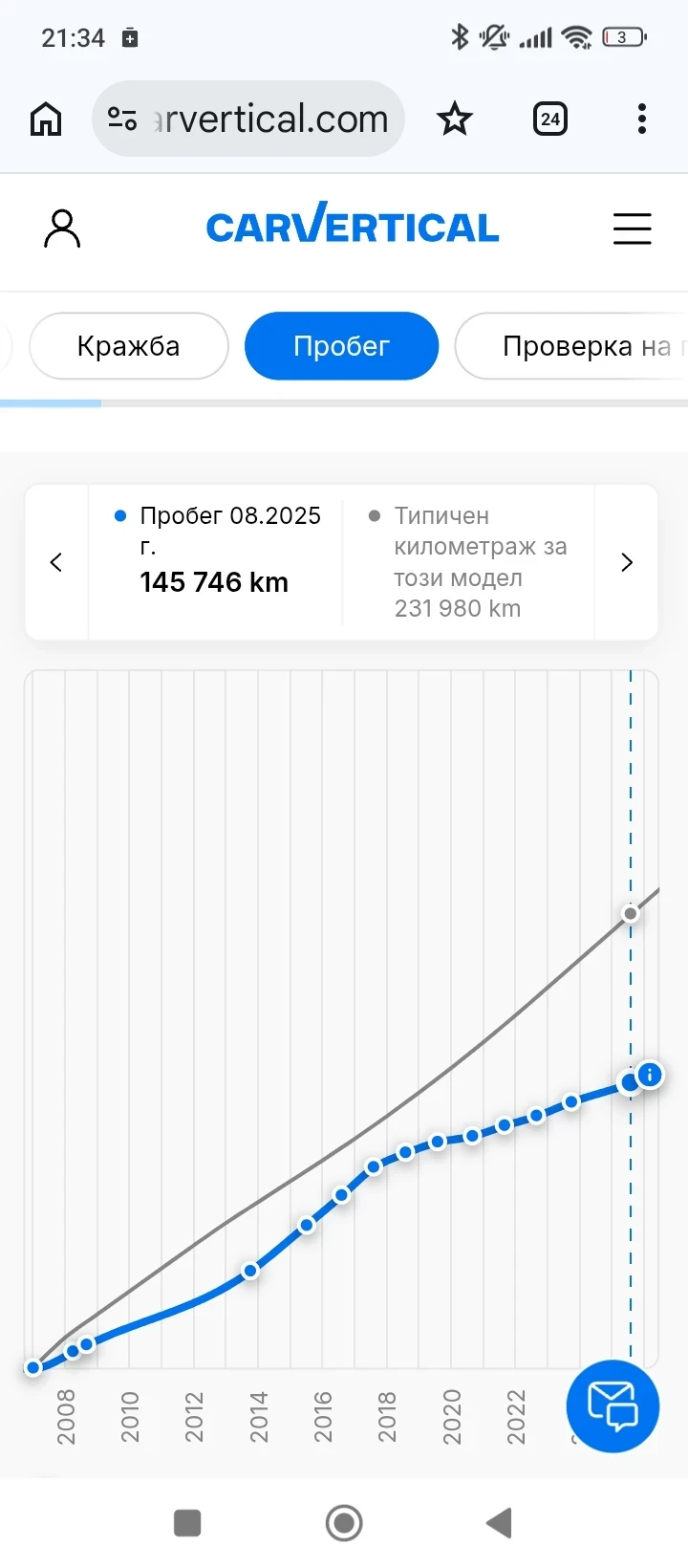Open the chat support floating button
Screen dimensions: 688x1568
[x=613, y=1406]
